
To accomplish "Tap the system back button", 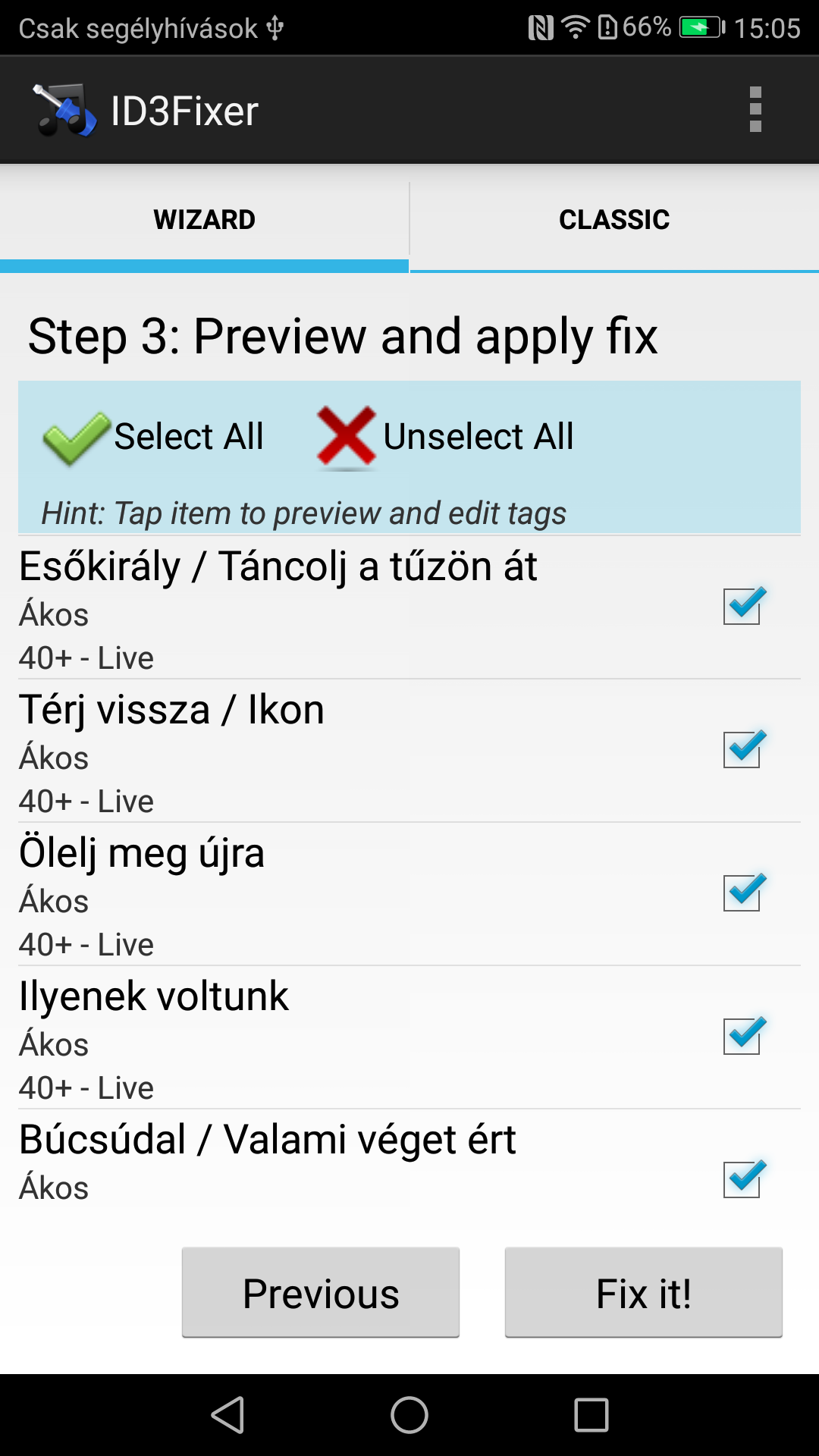I will click(227, 1415).
